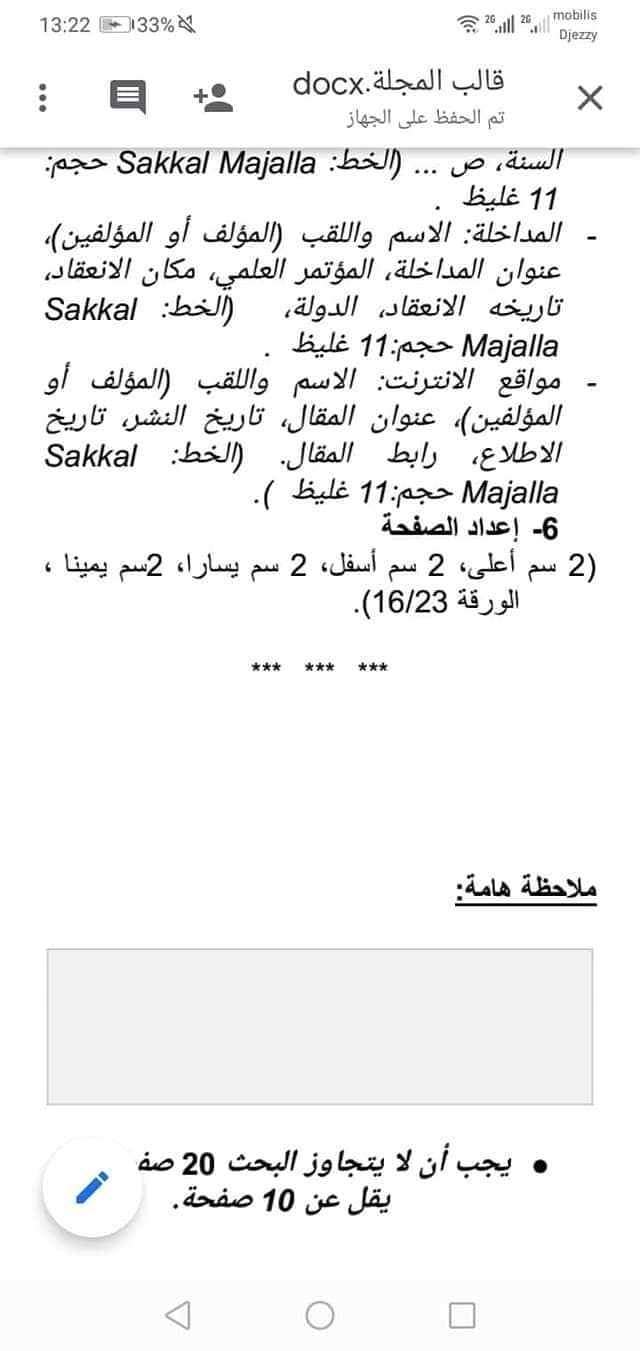Tap the add people share icon

pos(212,96)
